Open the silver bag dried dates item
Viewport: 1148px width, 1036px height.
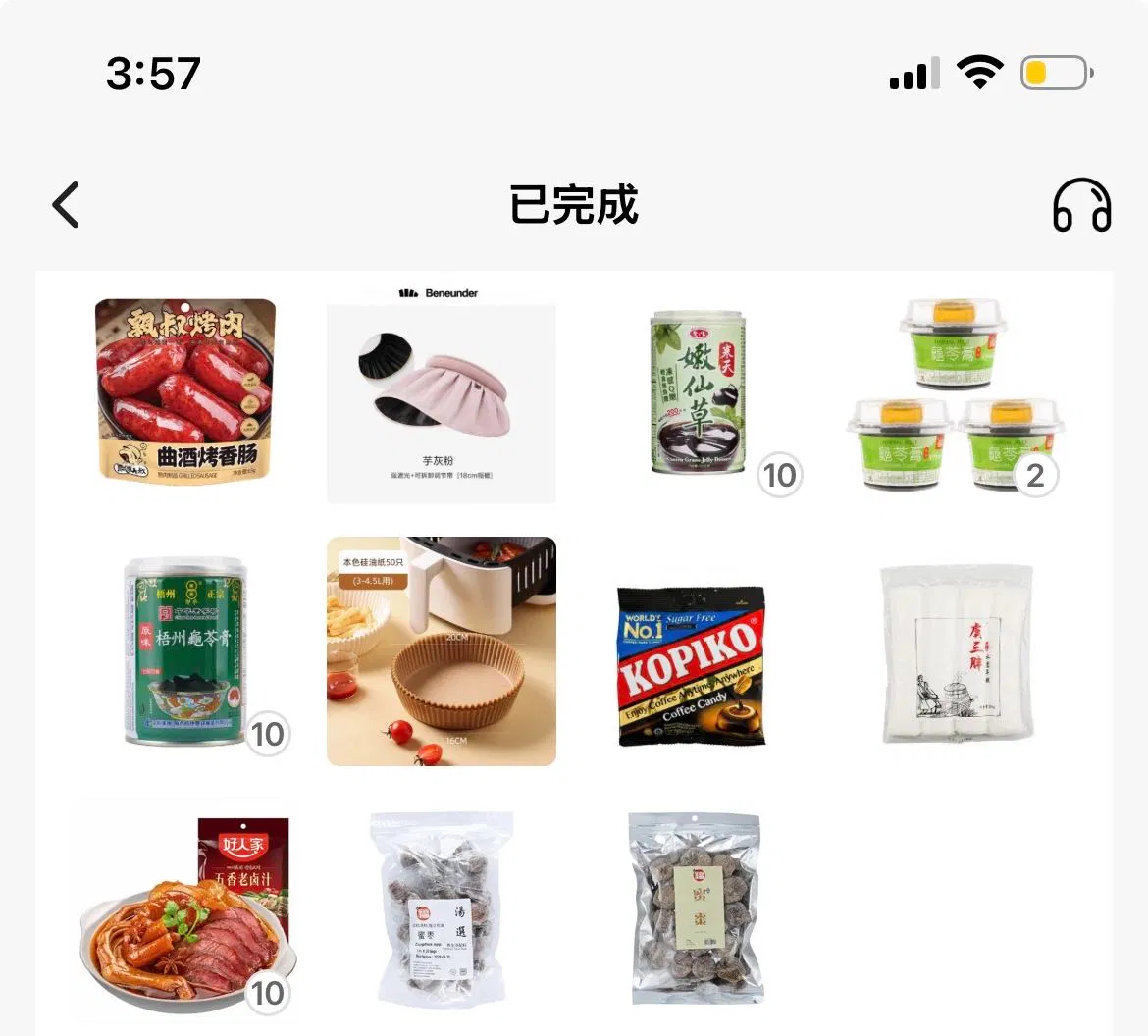696,906
